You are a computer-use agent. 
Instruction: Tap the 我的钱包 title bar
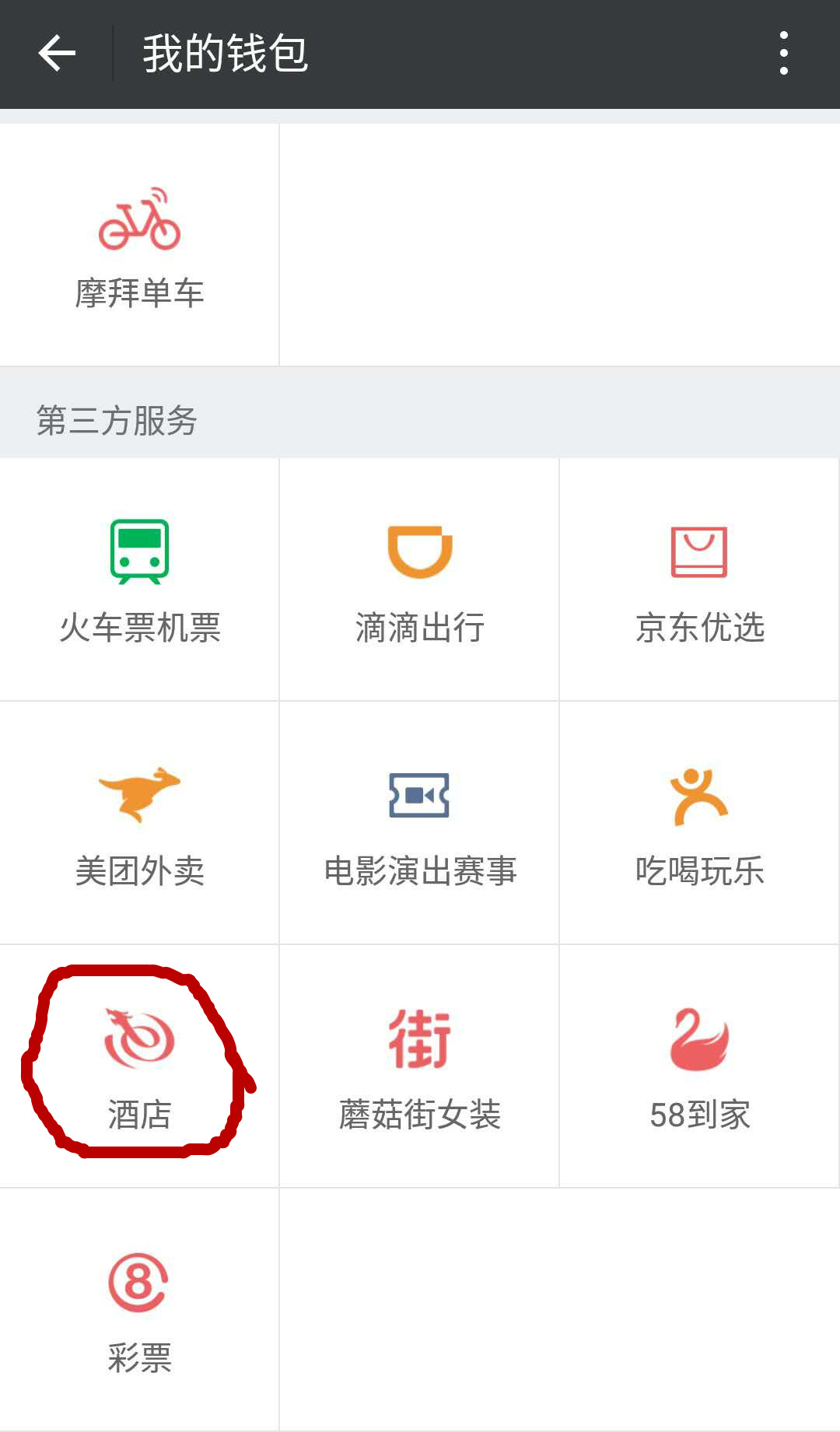(226, 54)
